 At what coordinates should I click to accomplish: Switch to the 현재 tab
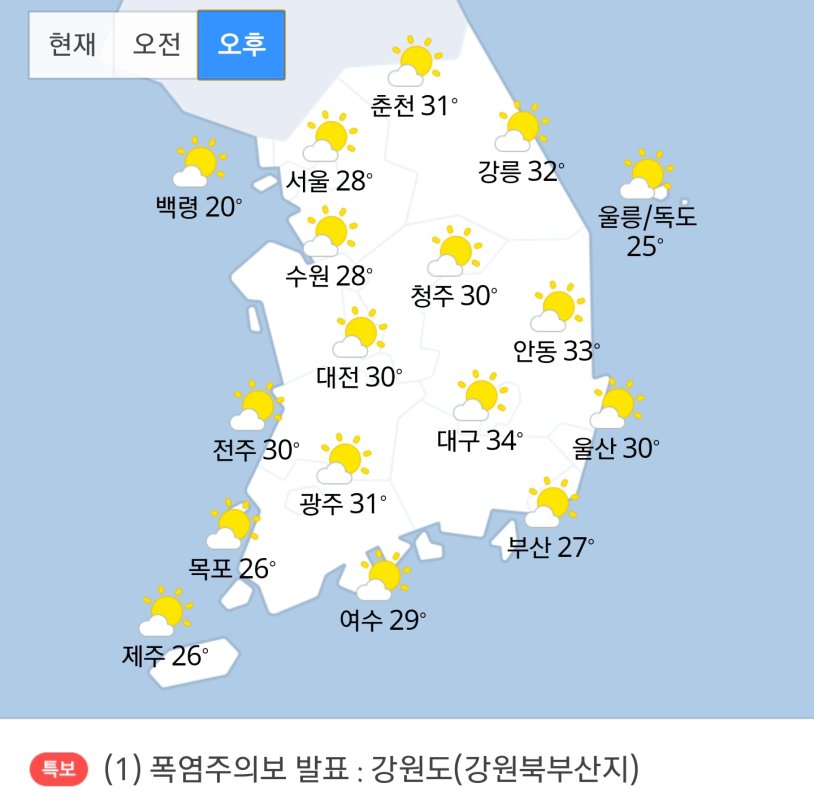click(71, 45)
